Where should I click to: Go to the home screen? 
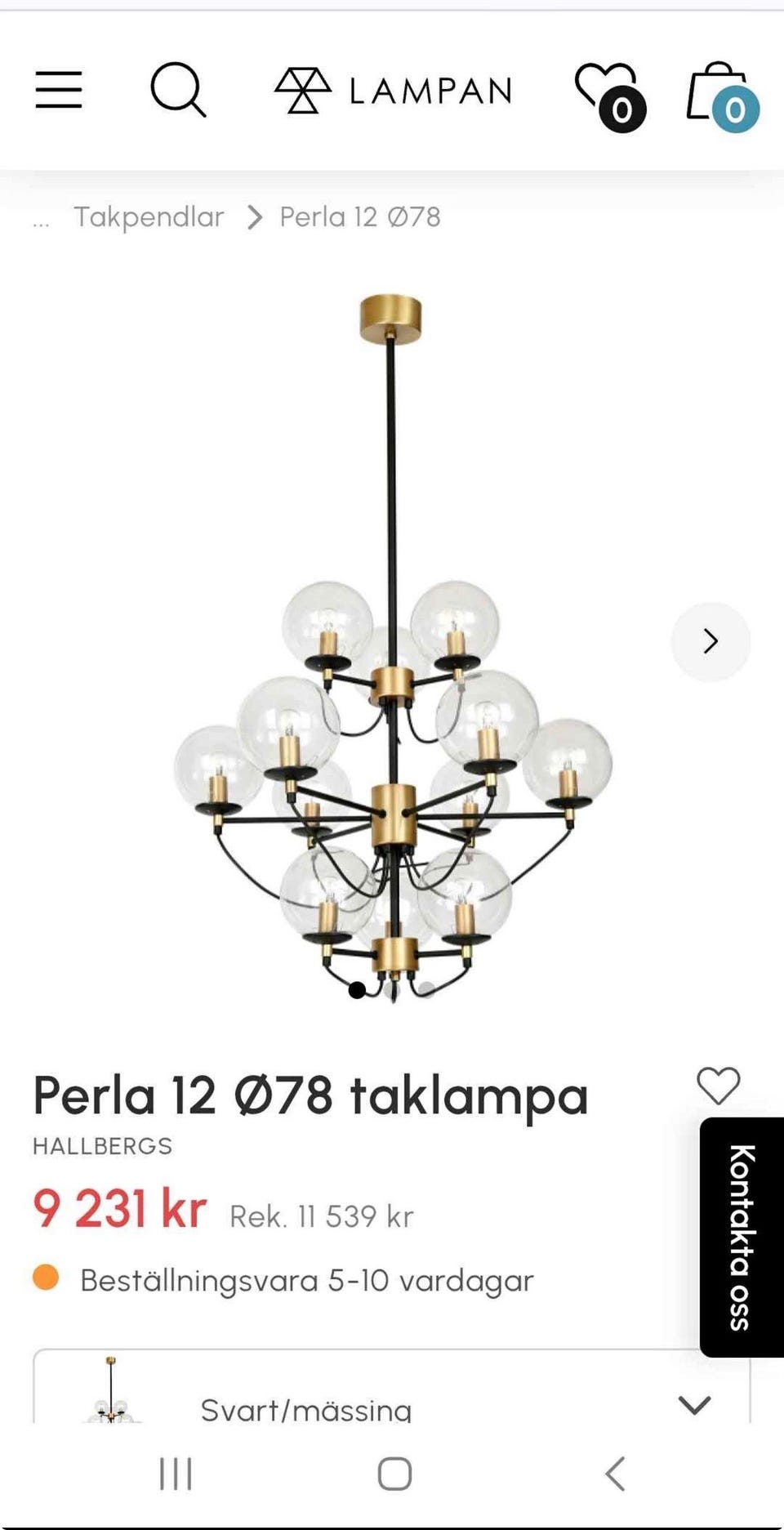(394, 1474)
